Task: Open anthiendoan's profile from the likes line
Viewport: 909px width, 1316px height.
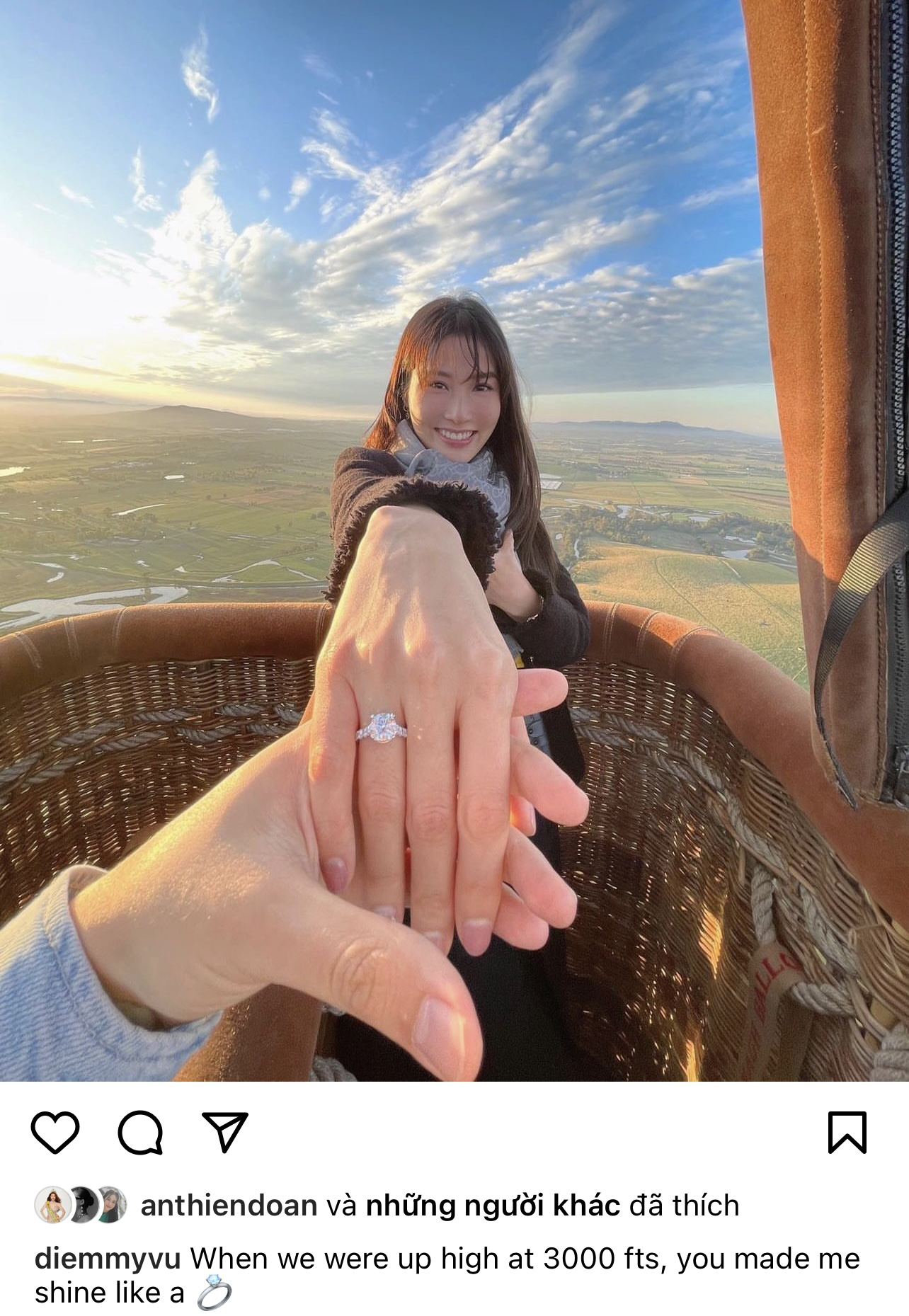Action: [229, 1206]
